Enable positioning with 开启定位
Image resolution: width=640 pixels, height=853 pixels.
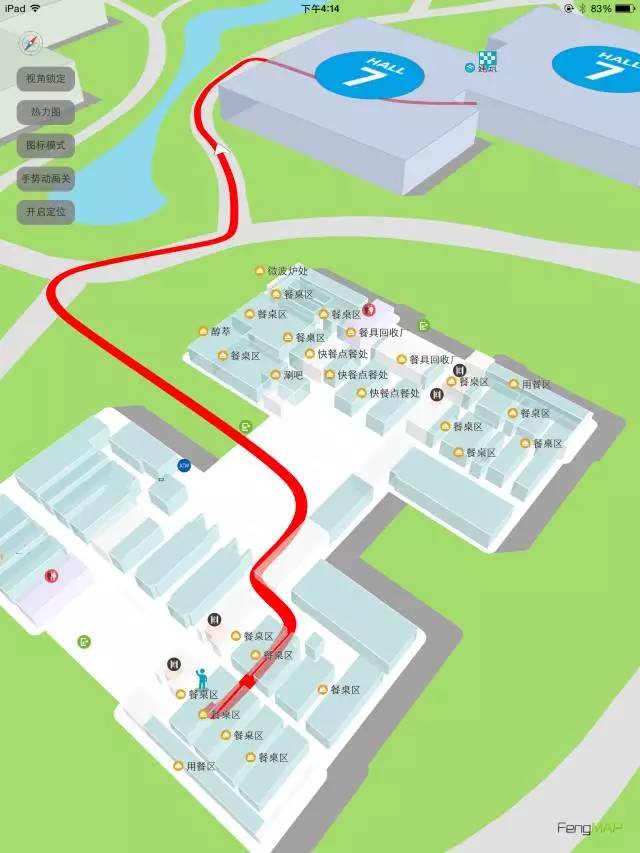(46, 212)
